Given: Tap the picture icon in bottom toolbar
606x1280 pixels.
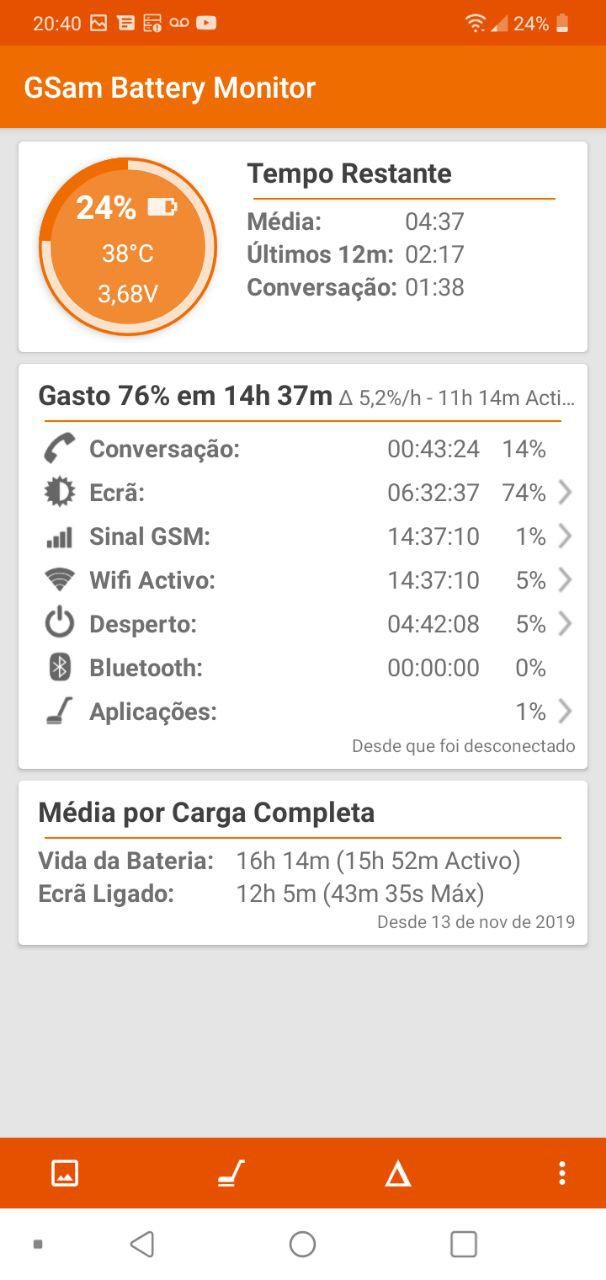Looking at the screenshot, I should [x=65, y=1173].
